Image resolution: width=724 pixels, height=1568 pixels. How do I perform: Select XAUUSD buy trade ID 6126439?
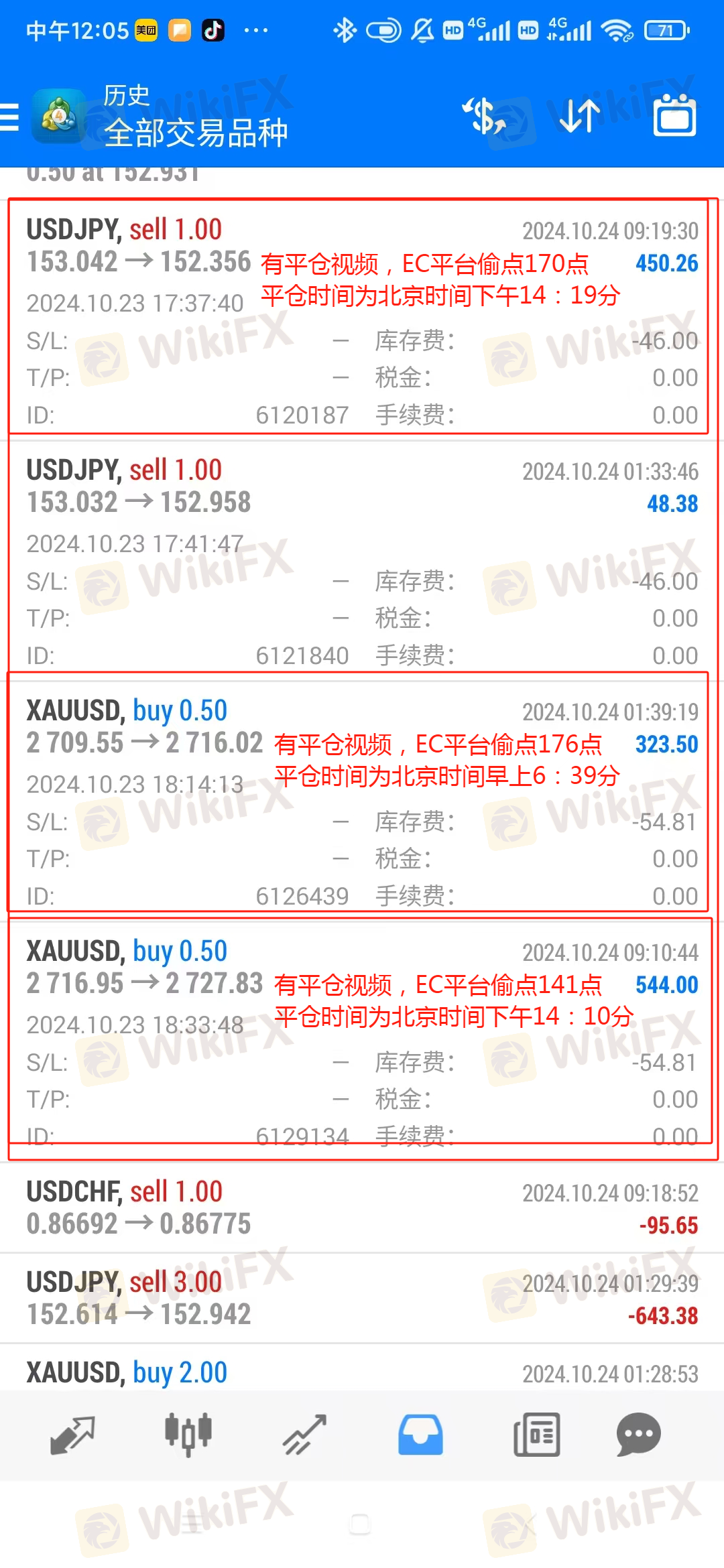coord(362,801)
